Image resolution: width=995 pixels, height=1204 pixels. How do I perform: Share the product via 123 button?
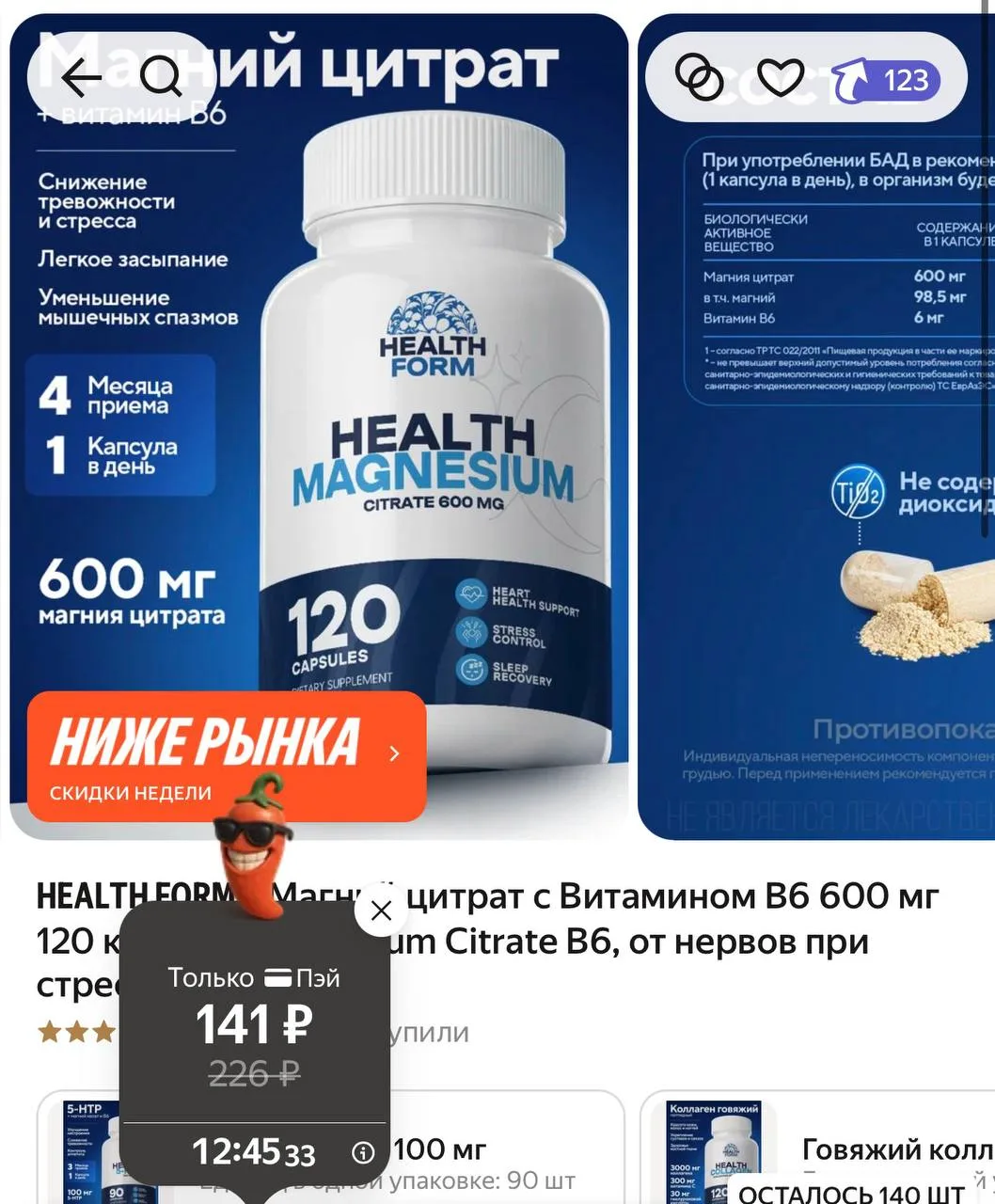[888, 81]
